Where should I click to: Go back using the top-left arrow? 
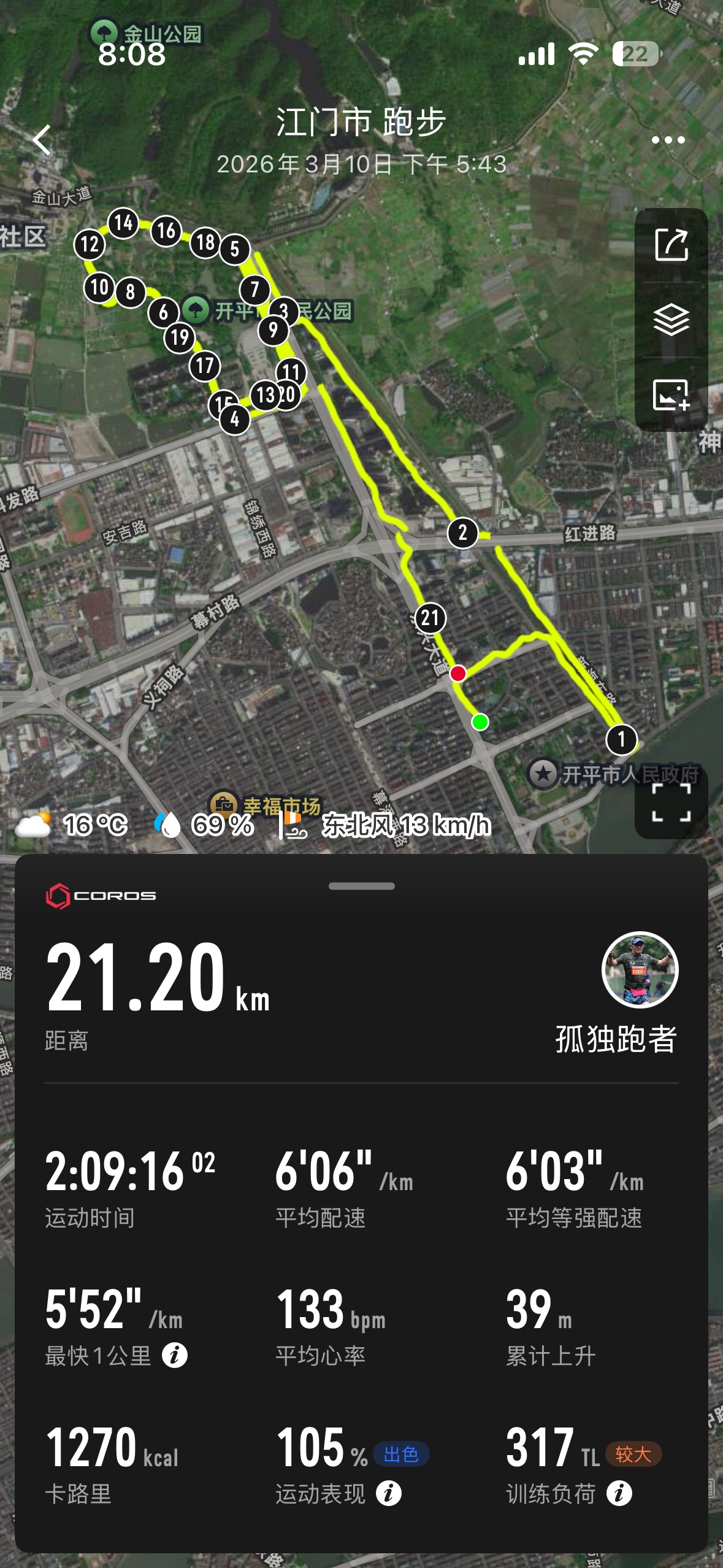[x=42, y=140]
